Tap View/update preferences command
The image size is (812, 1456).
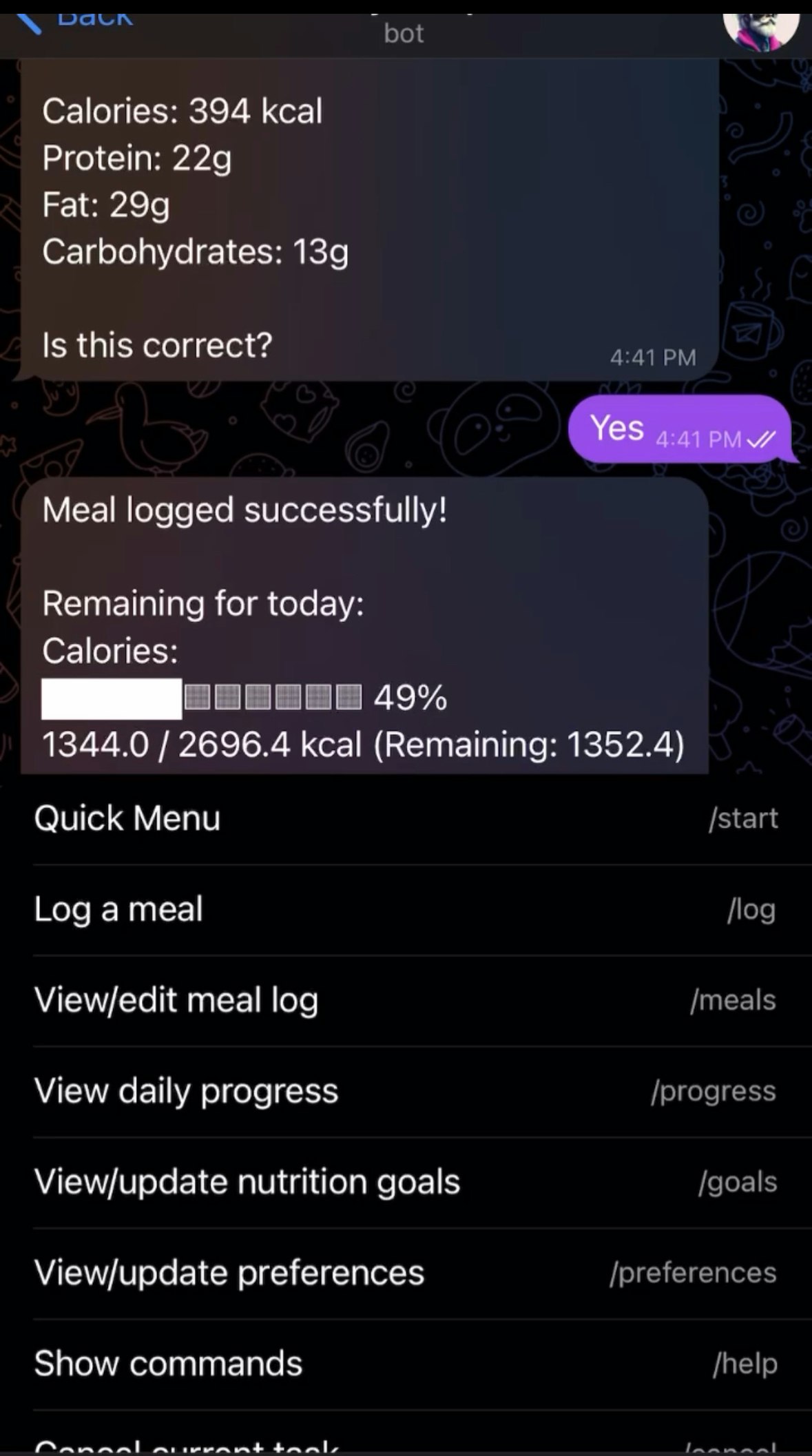coord(406,1273)
